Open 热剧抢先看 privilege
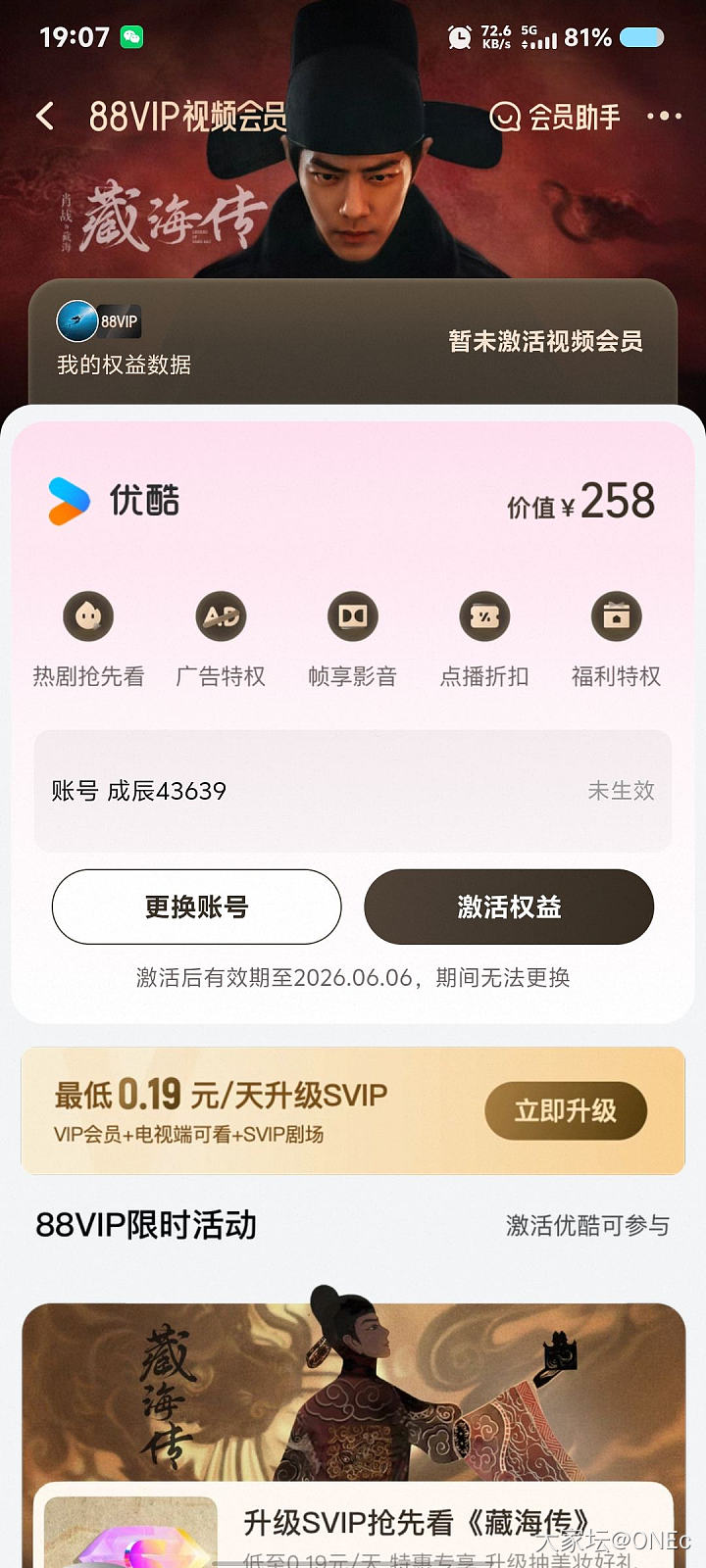This screenshot has height=1568, width=706. point(88,638)
